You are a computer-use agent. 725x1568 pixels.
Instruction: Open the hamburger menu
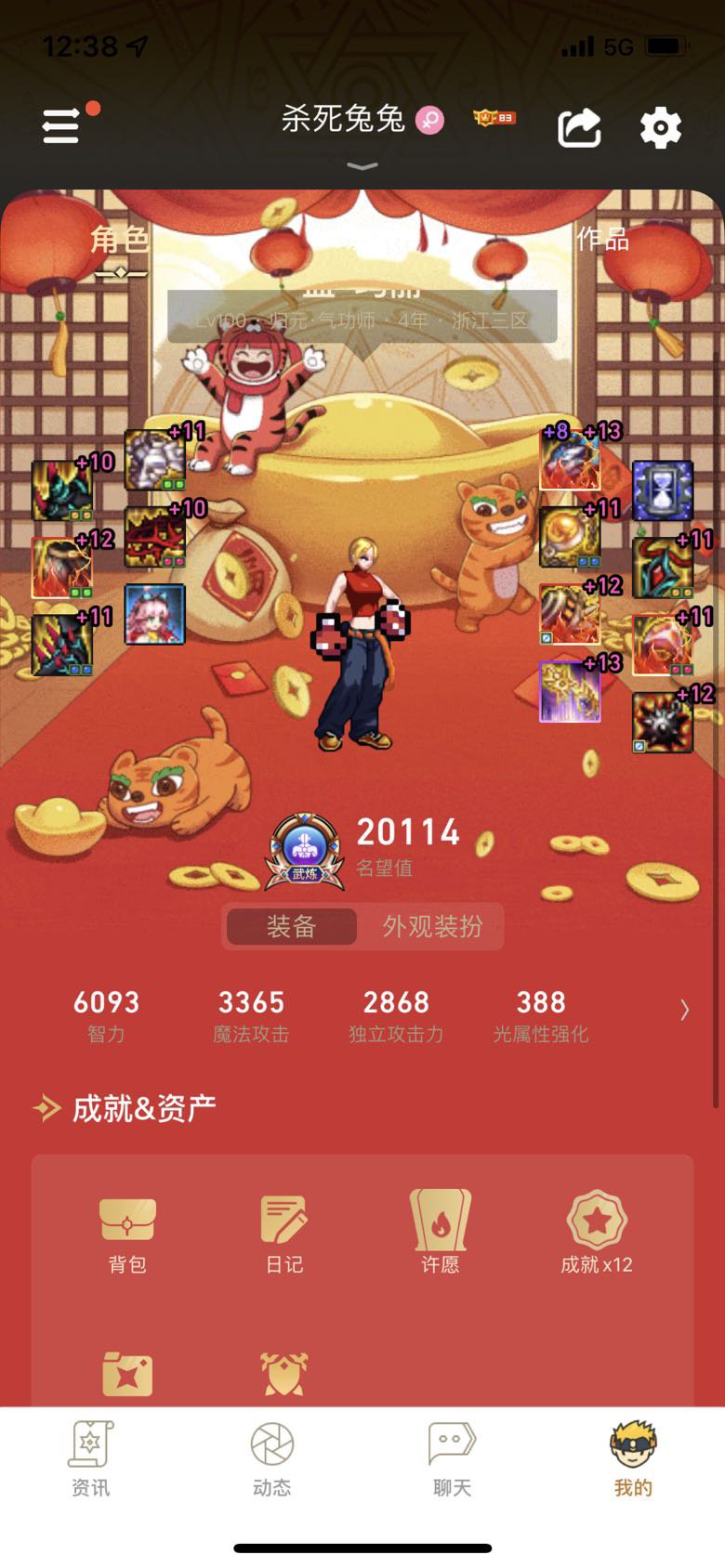(61, 126)
